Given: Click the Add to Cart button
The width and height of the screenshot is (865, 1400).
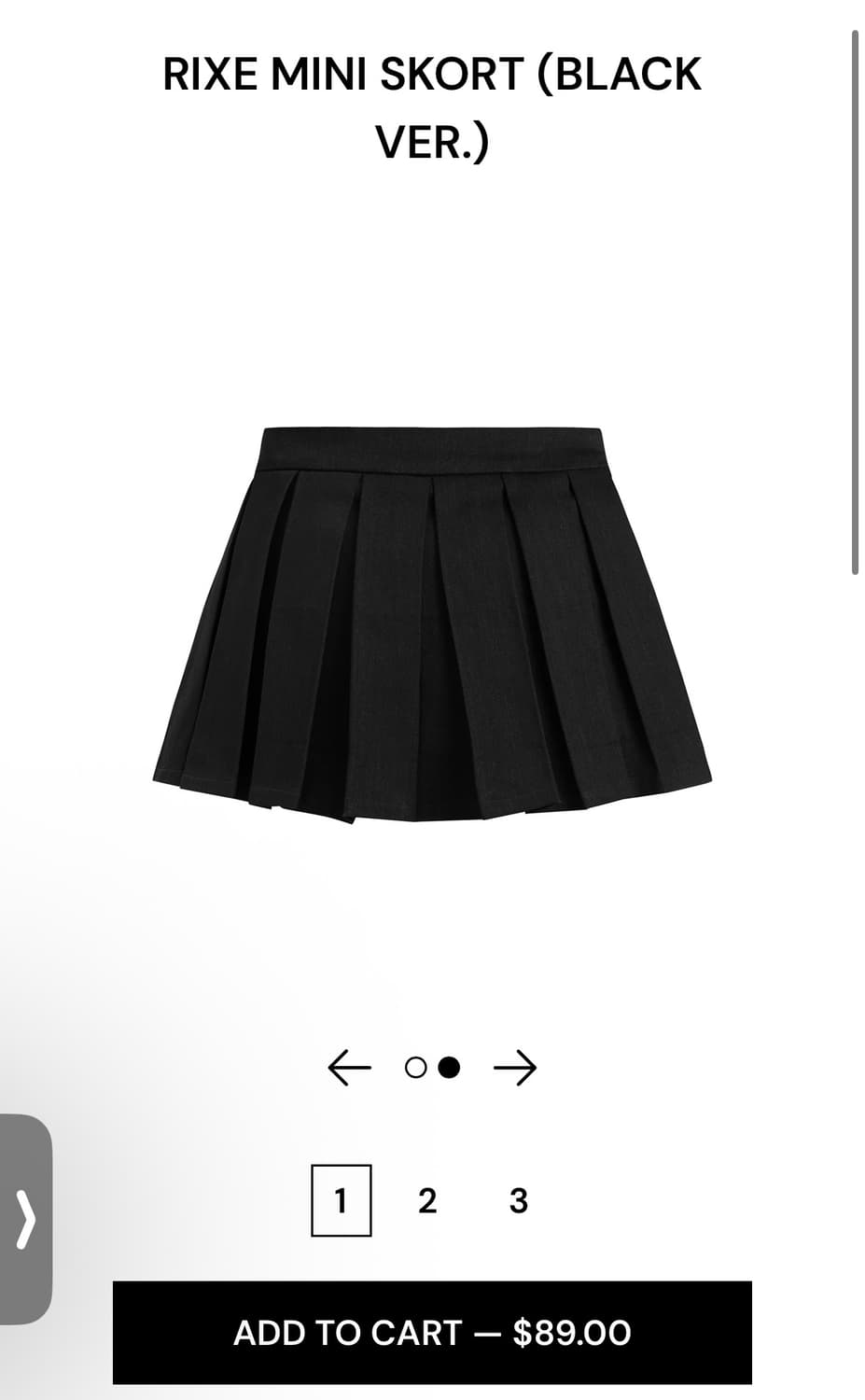Looking at the screenshot, I should (x=432, y=1332).
